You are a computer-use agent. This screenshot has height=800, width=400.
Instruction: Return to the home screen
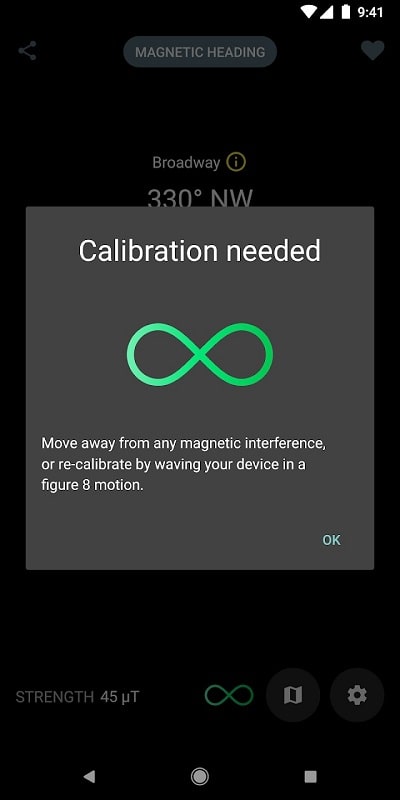[199, 777]
